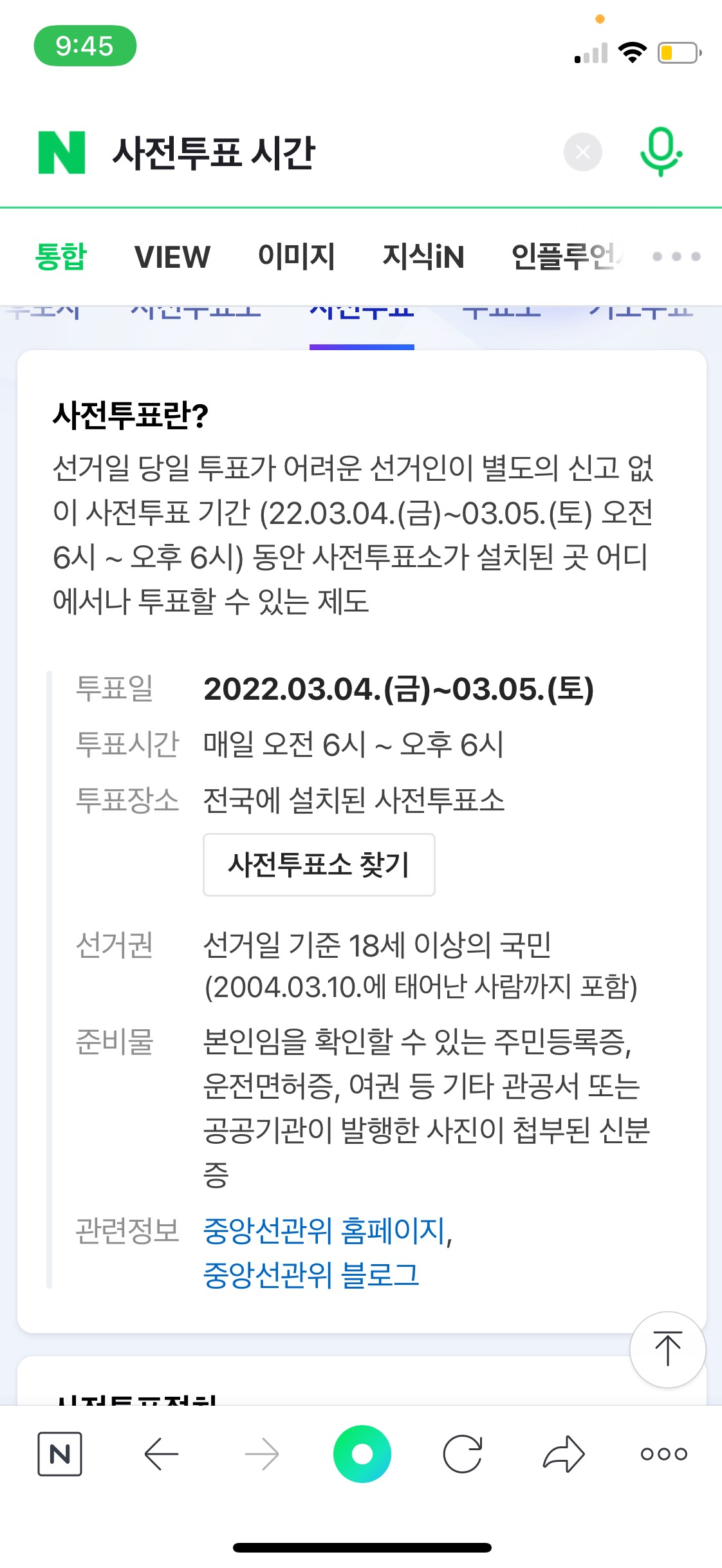
Task: Switch to the 이미지 tab
Action: [x=296, y=257]
